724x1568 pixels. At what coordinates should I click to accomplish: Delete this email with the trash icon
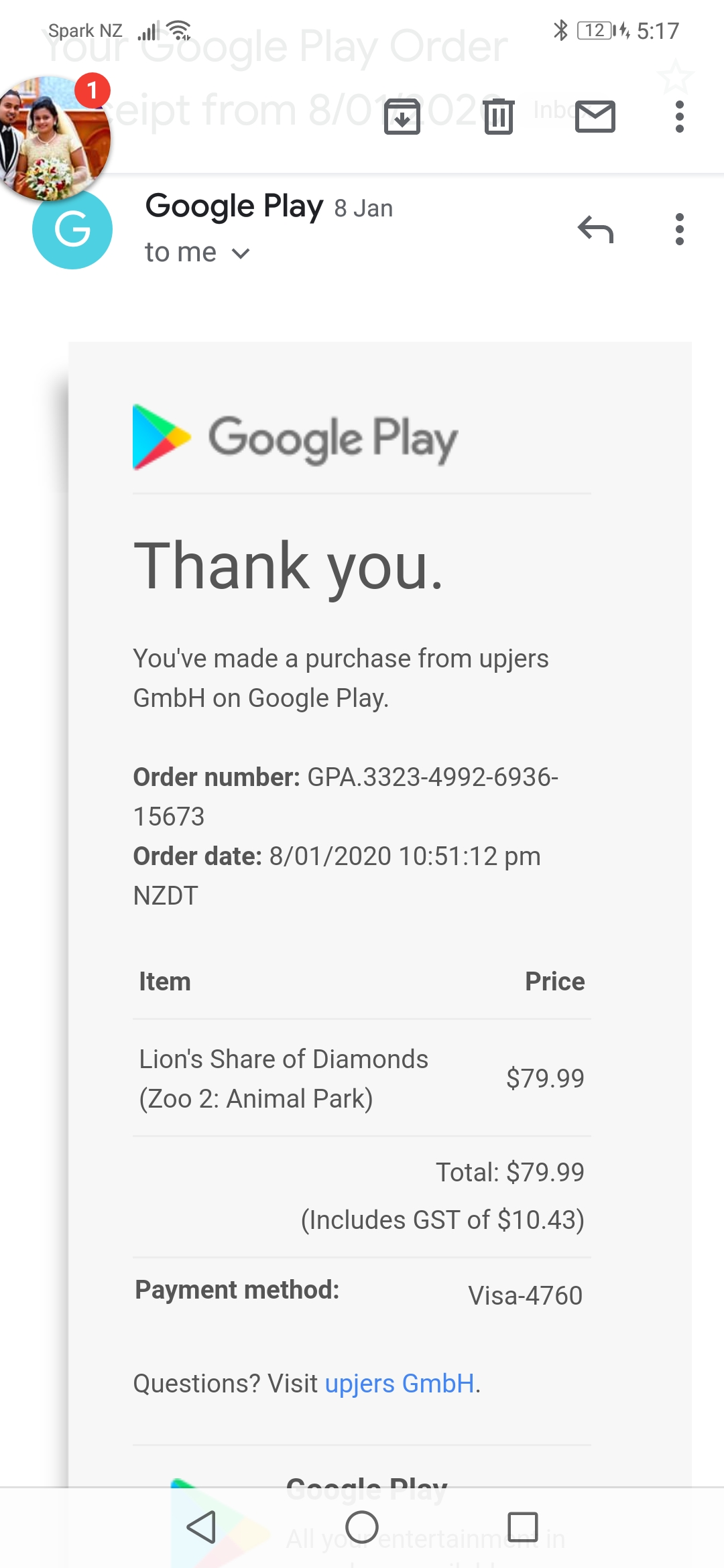(x=499, y=117)
